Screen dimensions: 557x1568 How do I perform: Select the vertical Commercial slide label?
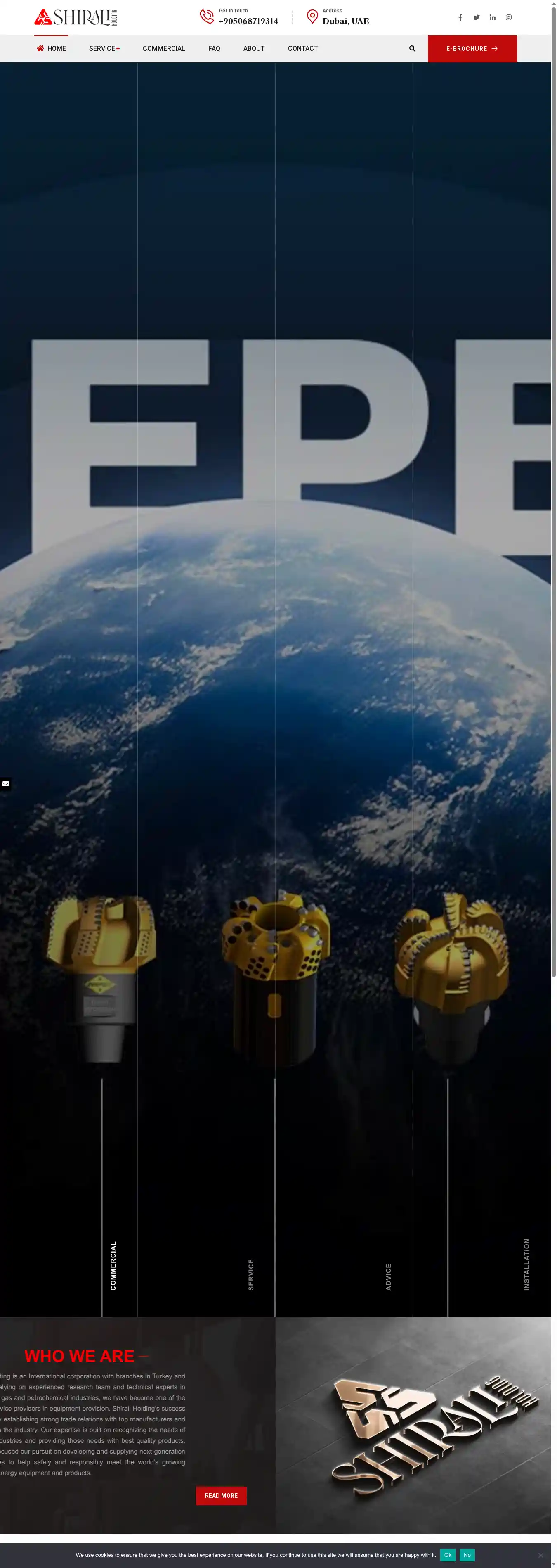[113, 1265]
